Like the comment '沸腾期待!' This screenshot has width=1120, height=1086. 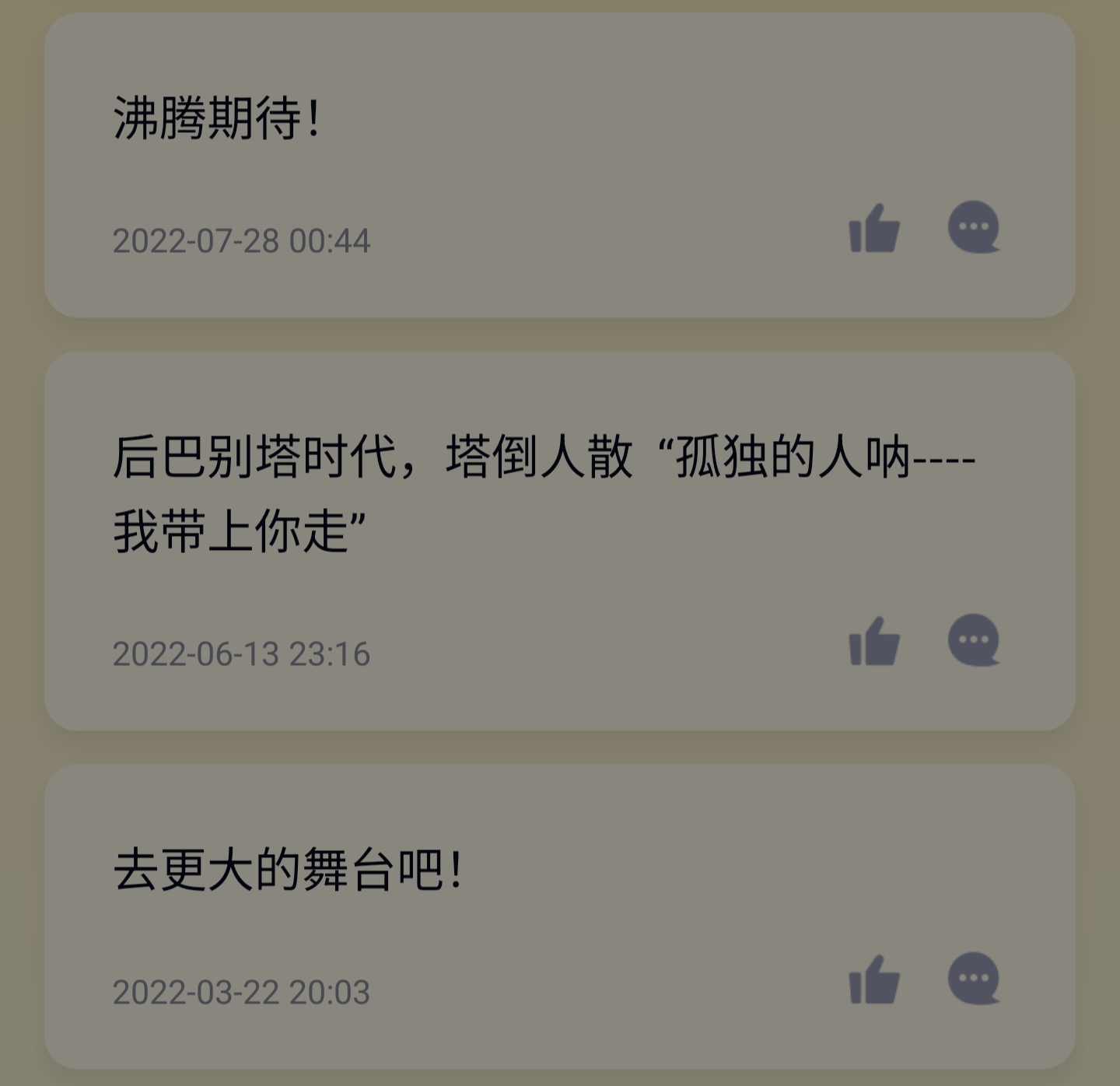(874, 228)
